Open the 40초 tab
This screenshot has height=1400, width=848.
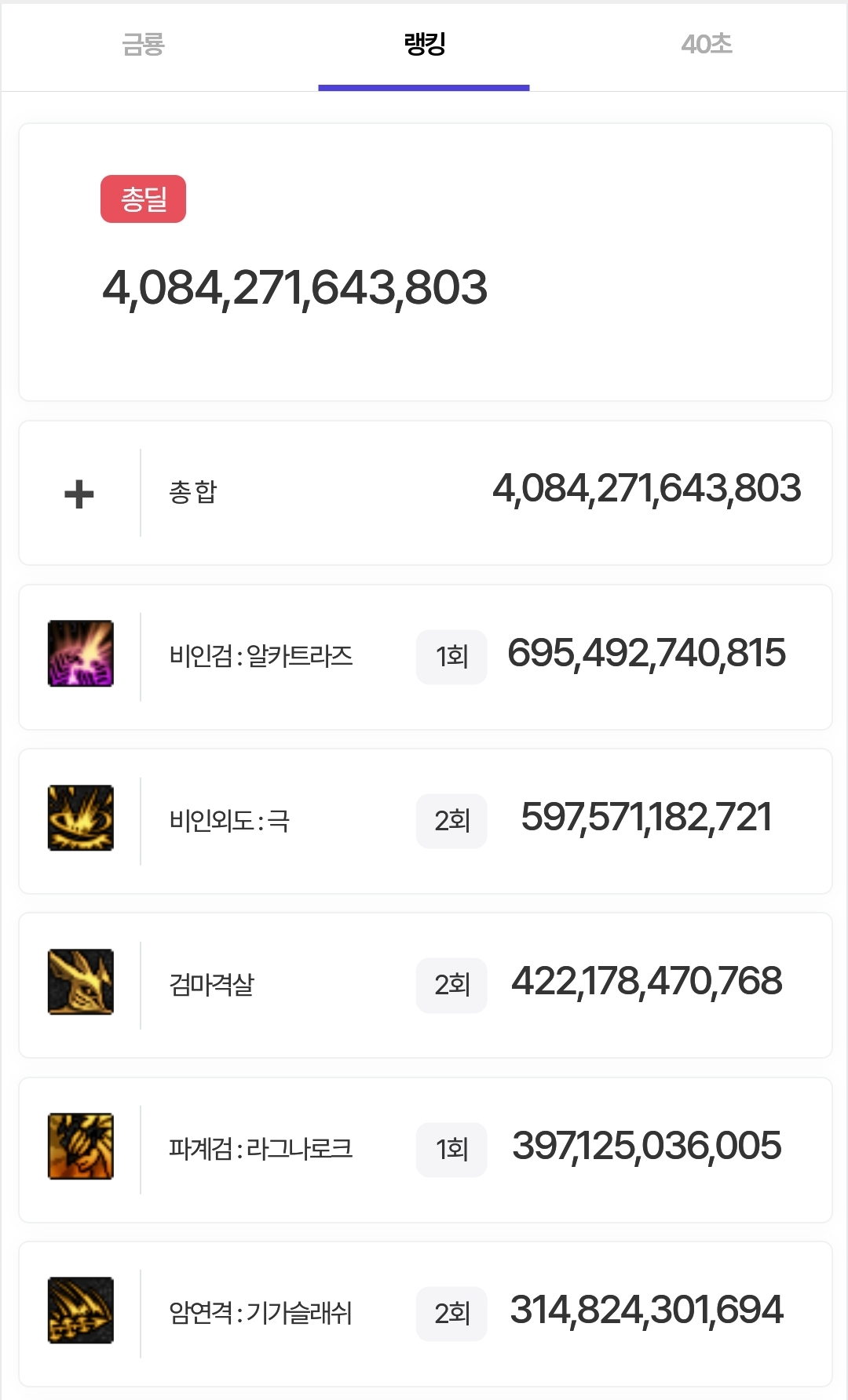coord(706,45)
